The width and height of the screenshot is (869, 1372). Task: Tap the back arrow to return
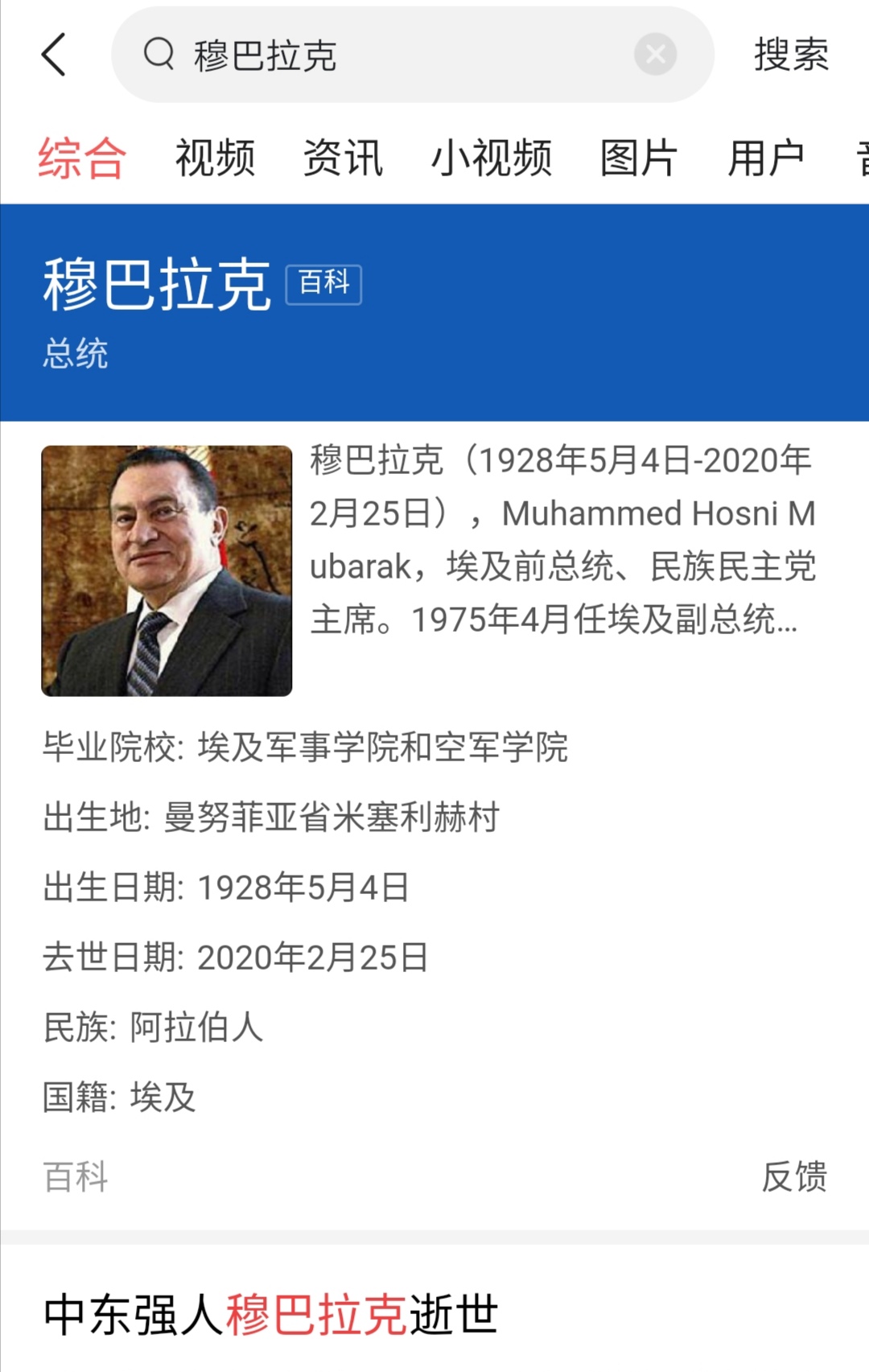[x=53, y=56]
